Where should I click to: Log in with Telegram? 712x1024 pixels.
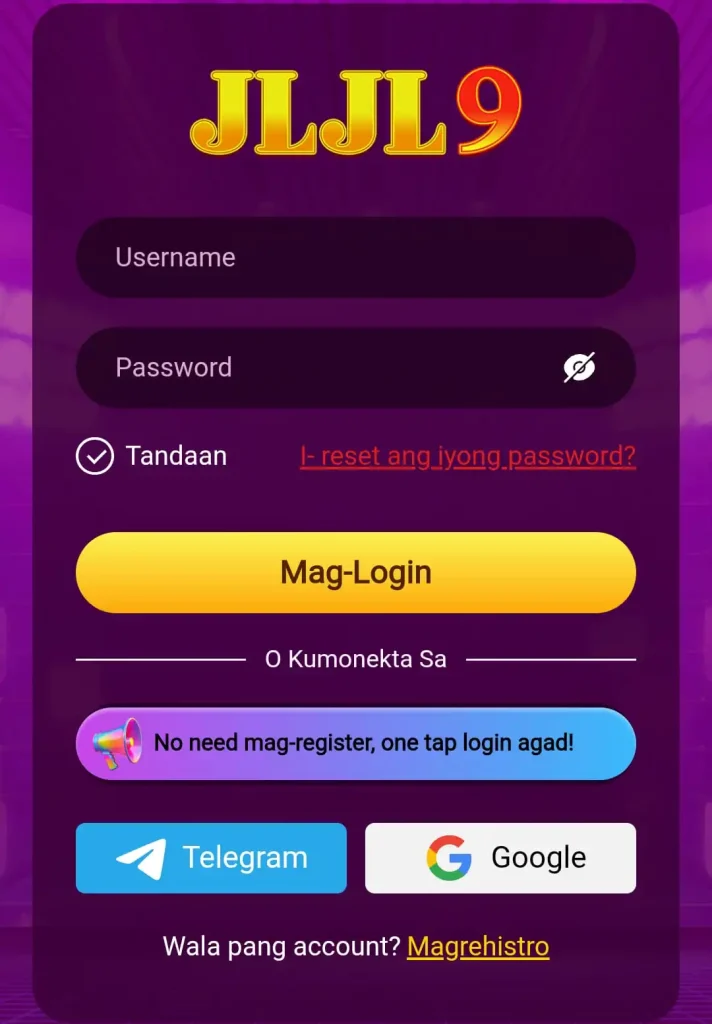[x=211, y=857]
